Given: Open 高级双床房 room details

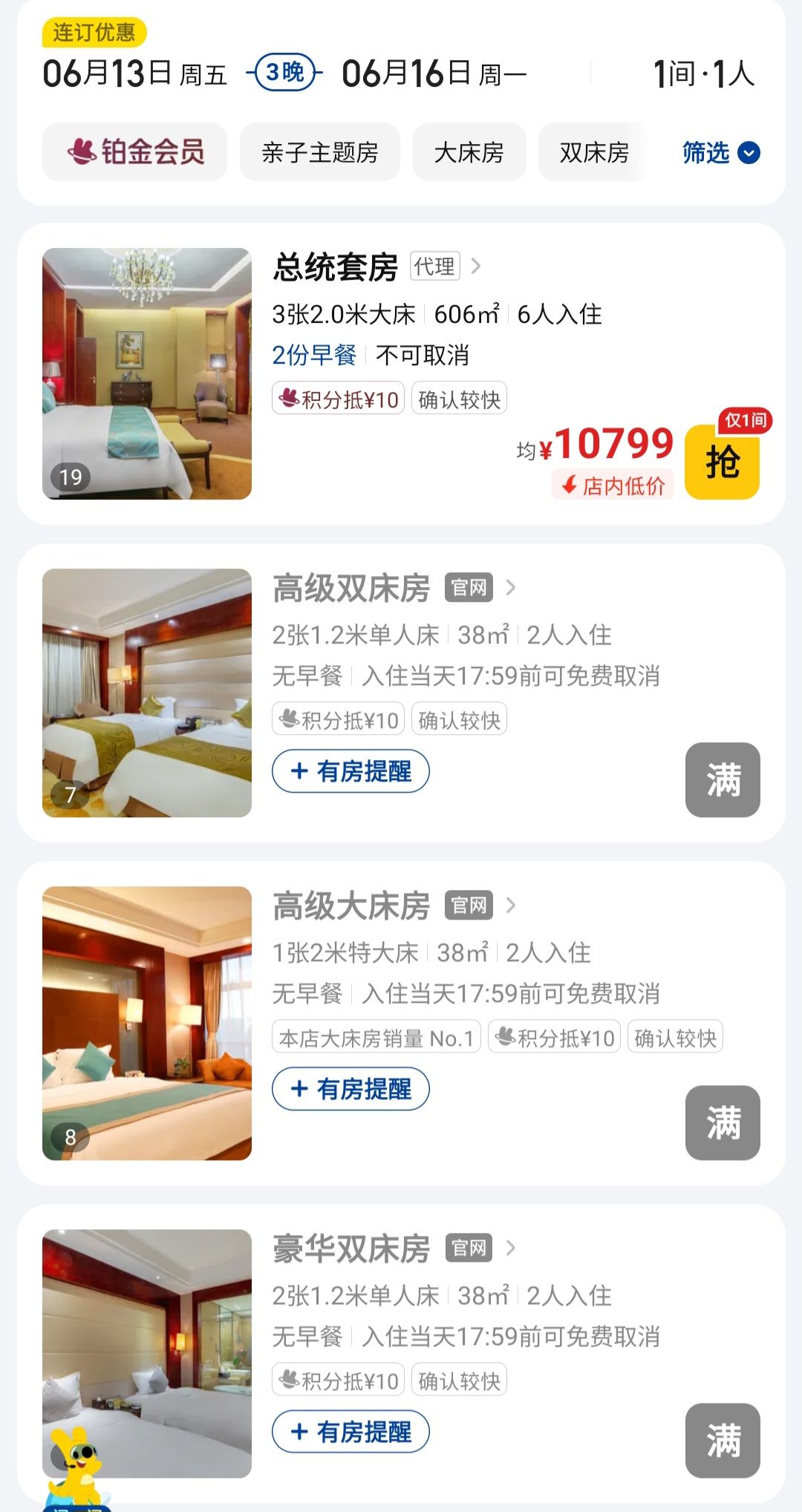Looking at the screenshot, I should click(x=351, y=588).
